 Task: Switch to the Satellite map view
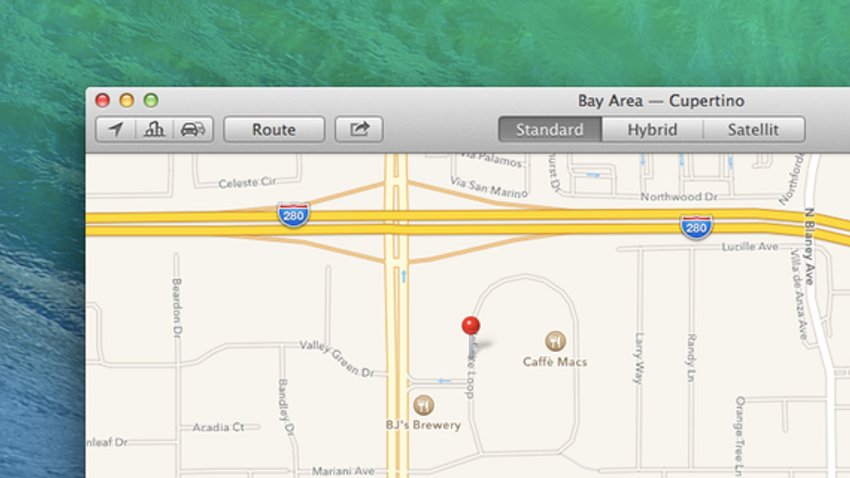click(x=754, y=130)
